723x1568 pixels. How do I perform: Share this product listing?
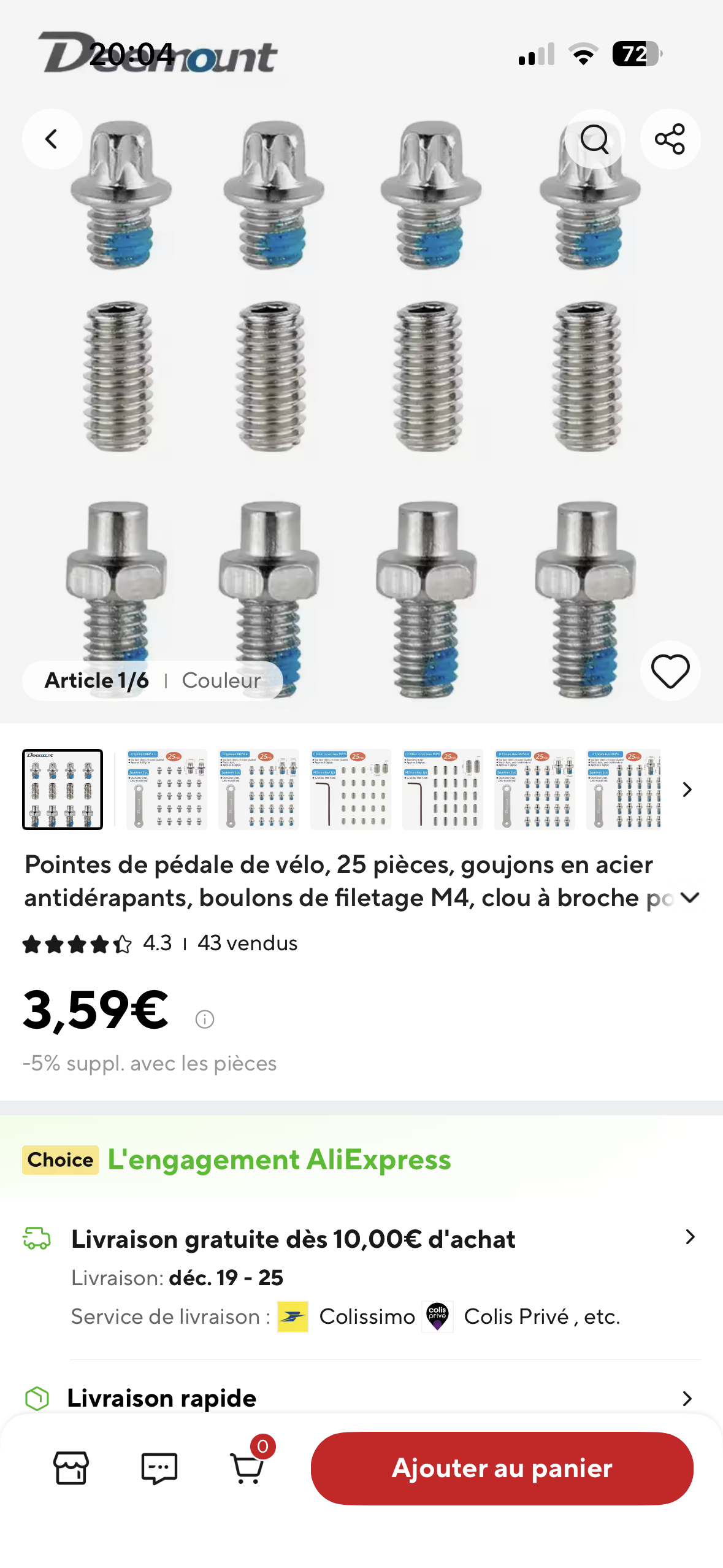point(670,139)
